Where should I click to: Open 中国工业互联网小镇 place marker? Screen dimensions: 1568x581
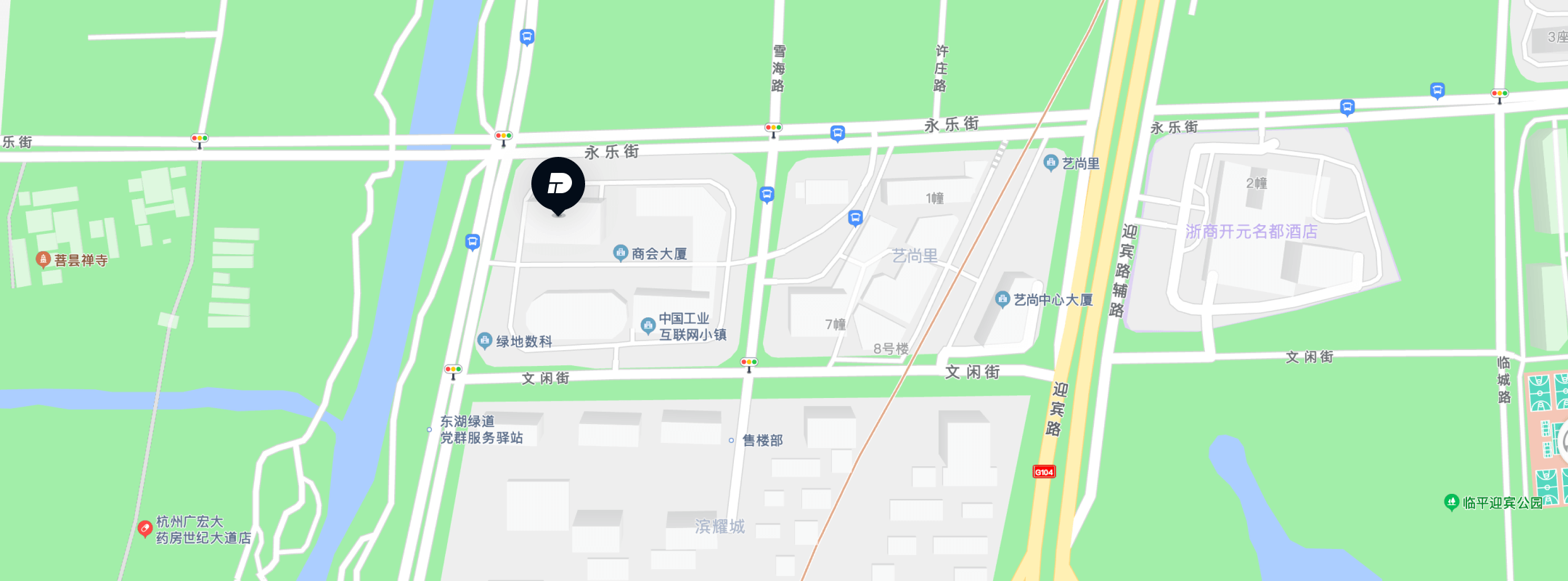click(x=648, y=326)
